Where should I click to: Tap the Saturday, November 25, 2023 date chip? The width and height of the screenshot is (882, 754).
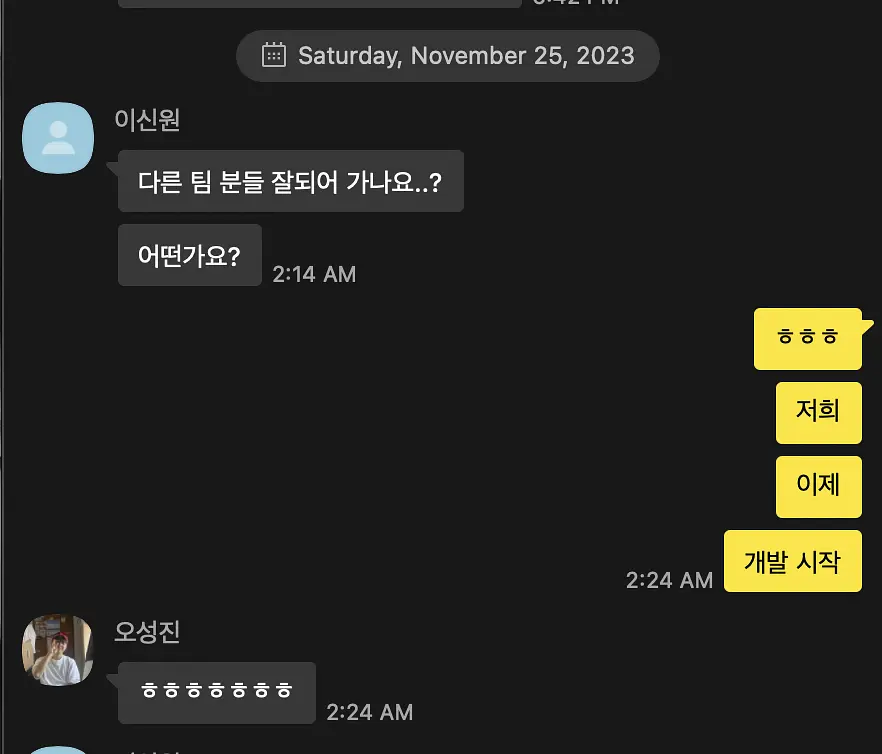click(448, 56)
